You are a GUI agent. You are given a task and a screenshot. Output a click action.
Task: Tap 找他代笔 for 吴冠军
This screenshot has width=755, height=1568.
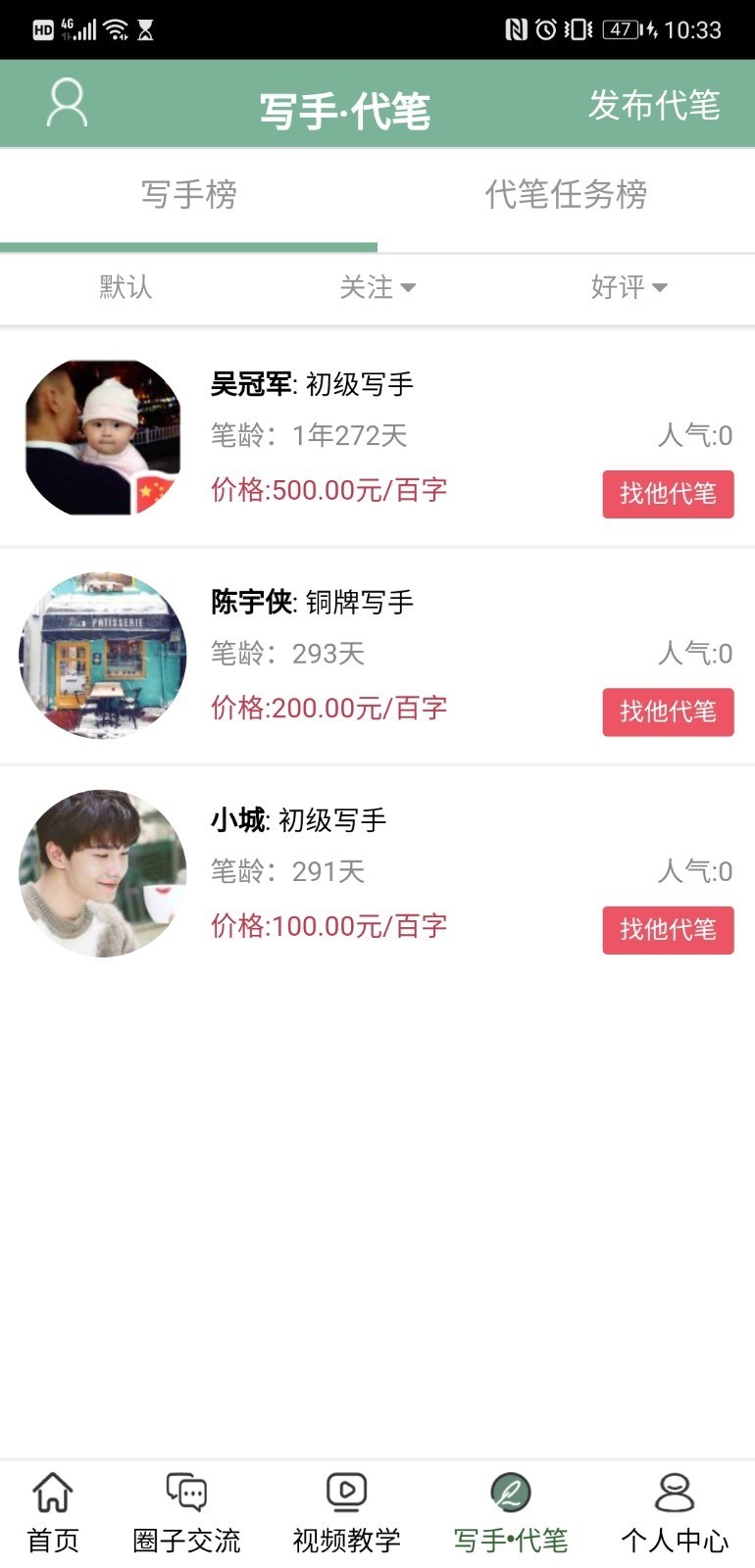click(x=668, y=494)
